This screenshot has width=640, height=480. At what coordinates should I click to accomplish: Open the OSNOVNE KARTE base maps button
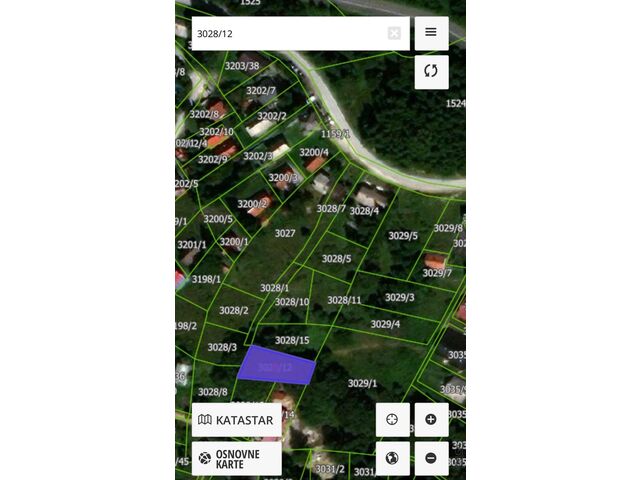tap(237, 458)
